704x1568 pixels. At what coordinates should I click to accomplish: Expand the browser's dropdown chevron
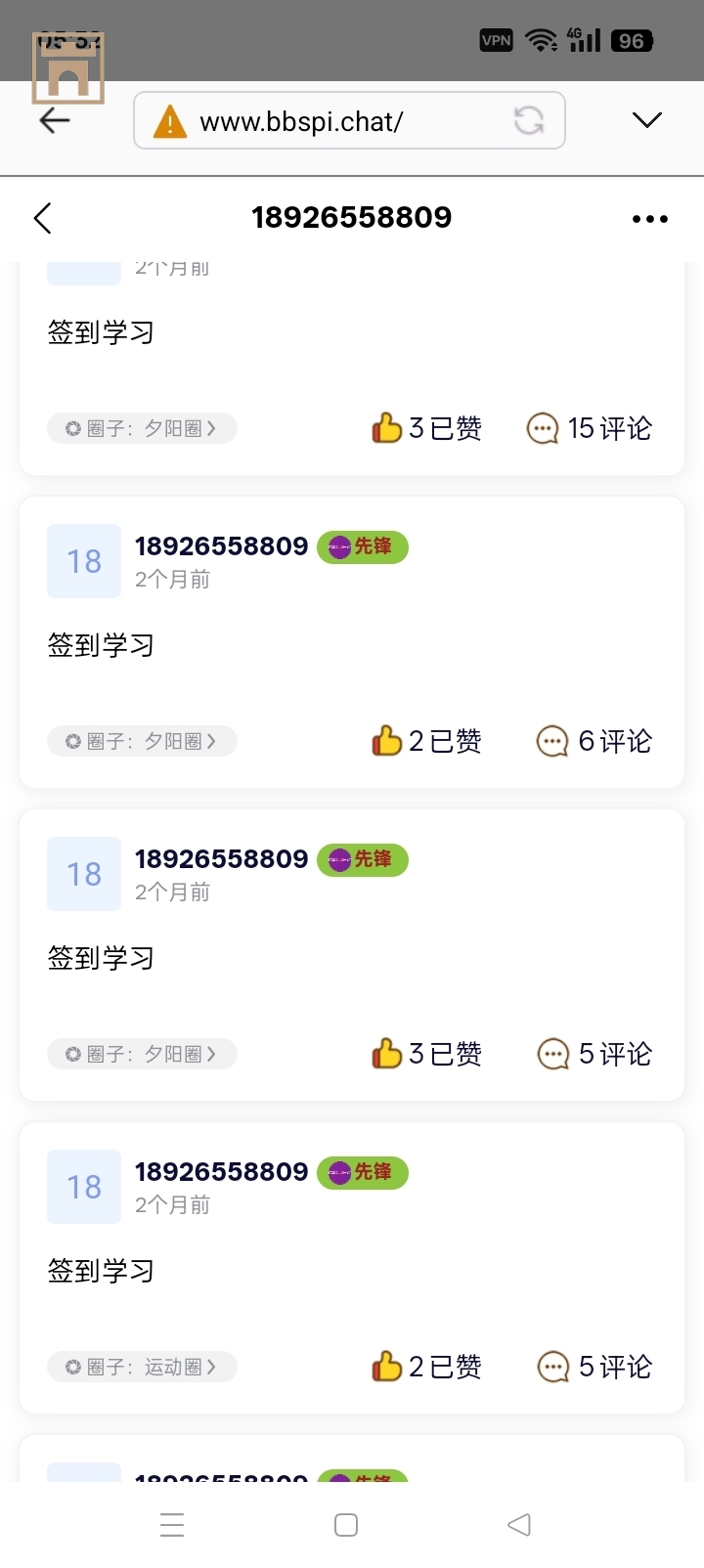(x=646, y=120)
